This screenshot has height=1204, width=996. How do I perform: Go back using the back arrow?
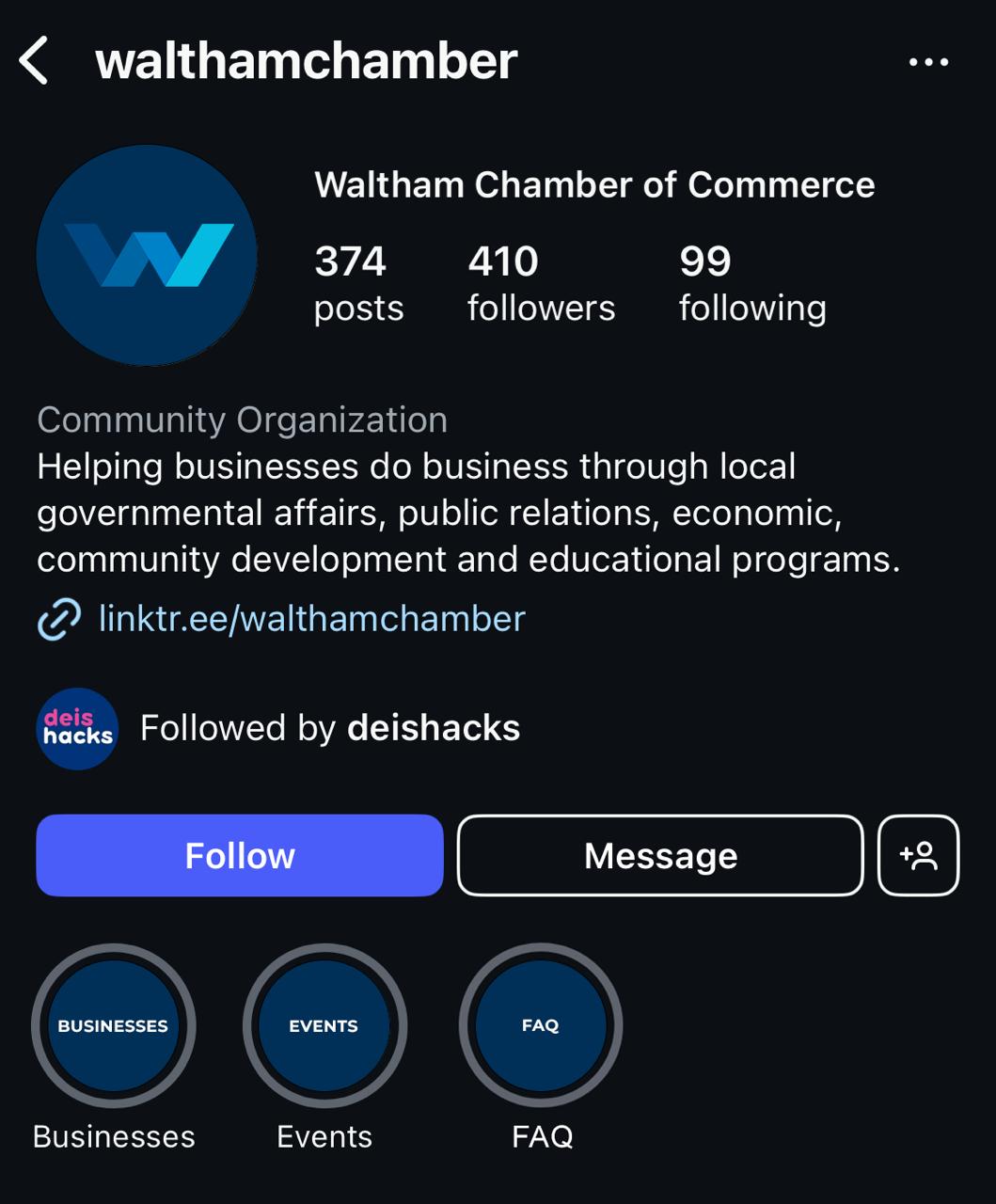[34, 61]
